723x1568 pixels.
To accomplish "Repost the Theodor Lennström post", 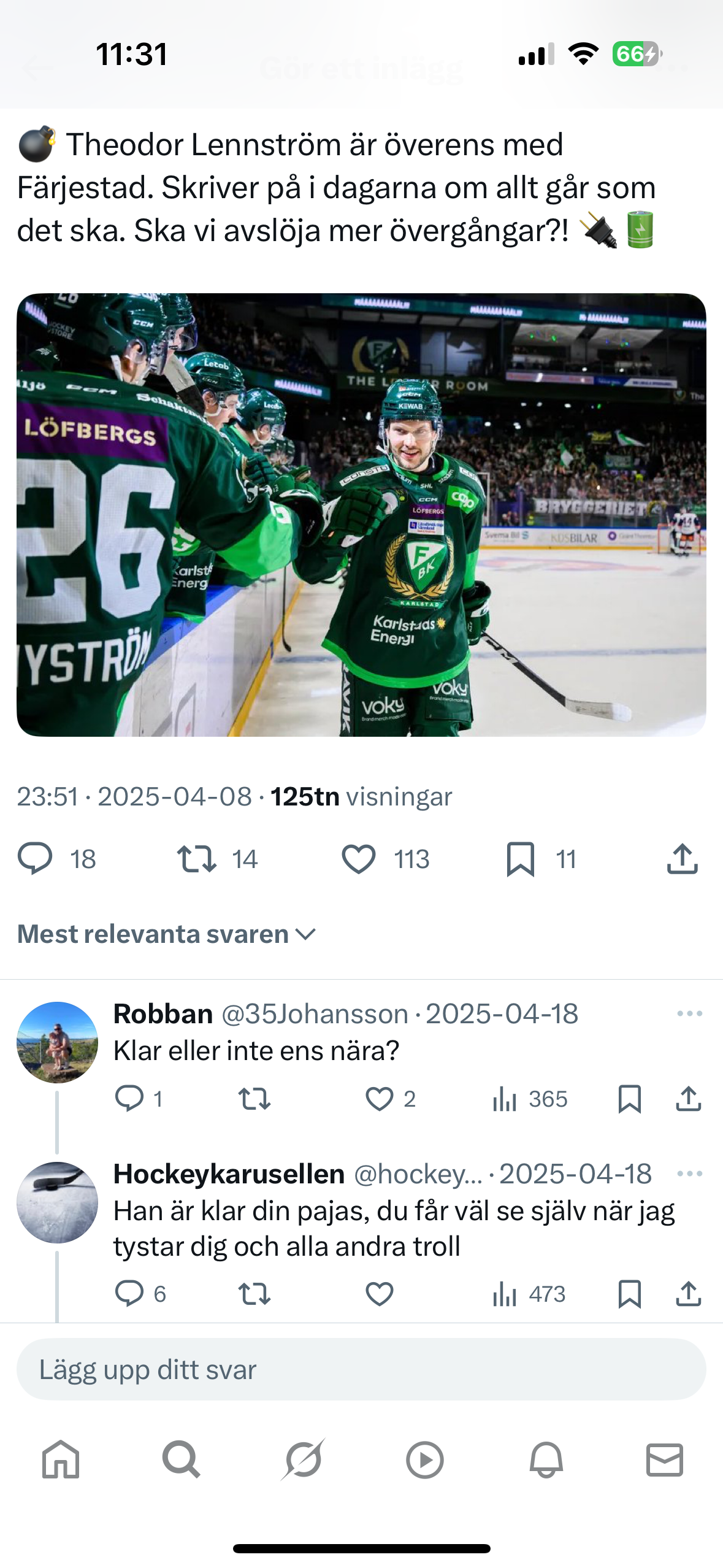I will click(196, 859).
